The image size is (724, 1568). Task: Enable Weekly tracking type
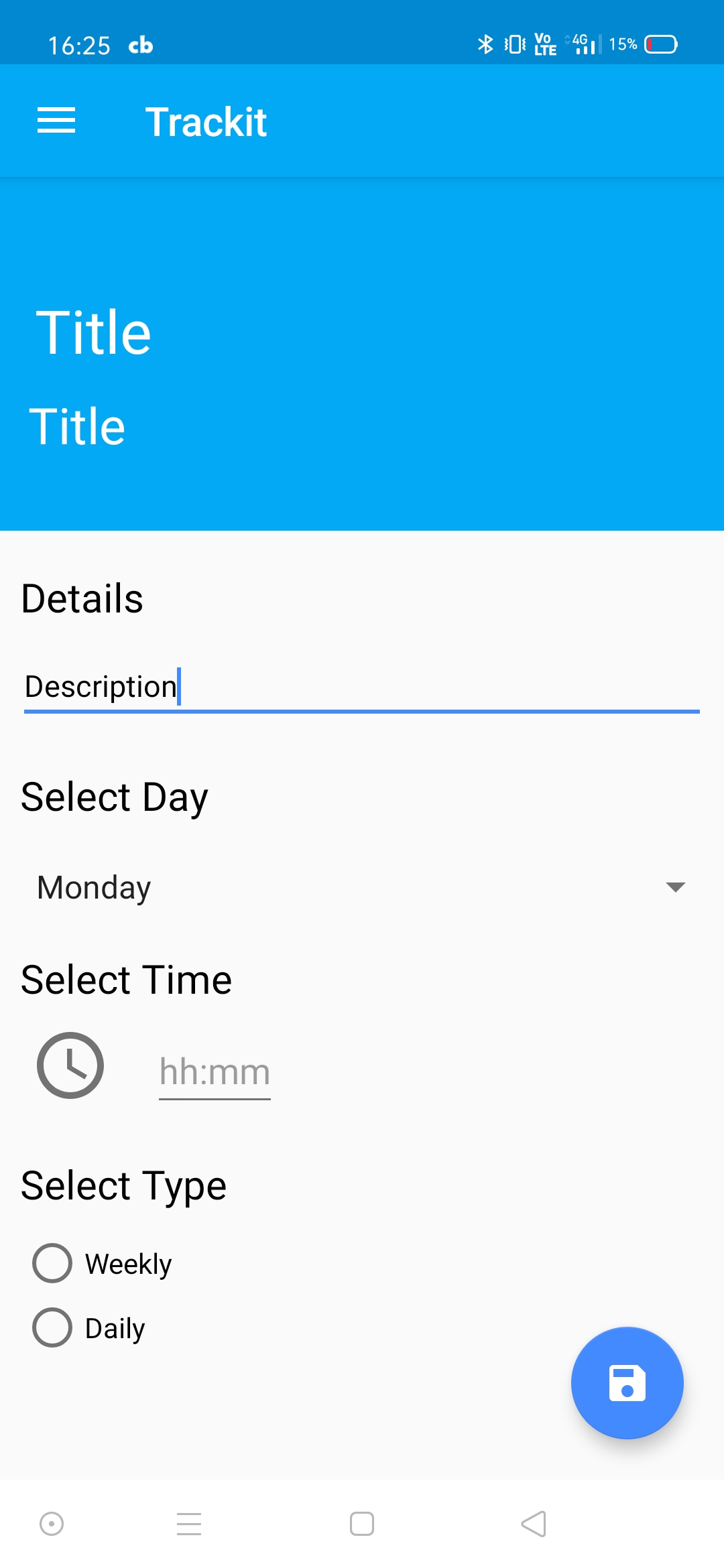point(52,1262)
